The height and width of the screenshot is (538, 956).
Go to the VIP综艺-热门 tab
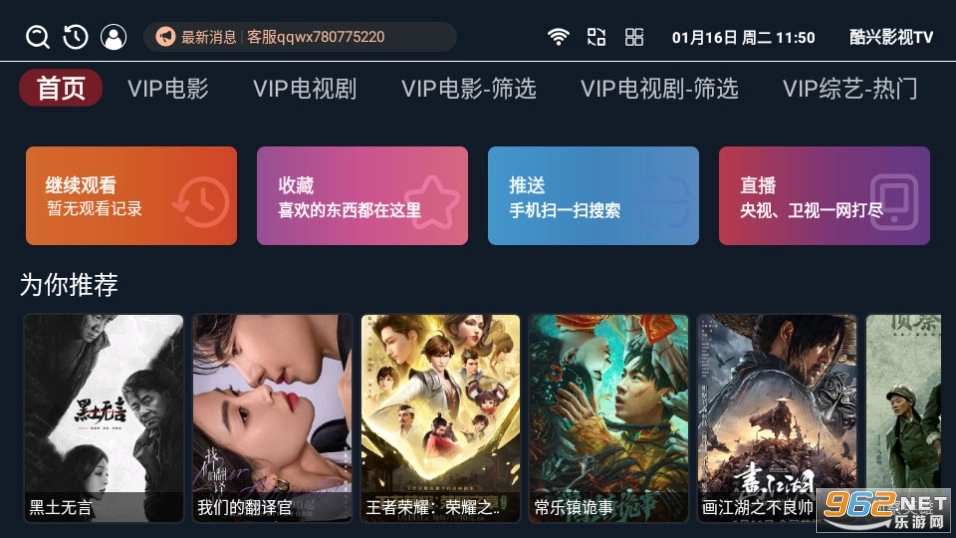point(849,88)
